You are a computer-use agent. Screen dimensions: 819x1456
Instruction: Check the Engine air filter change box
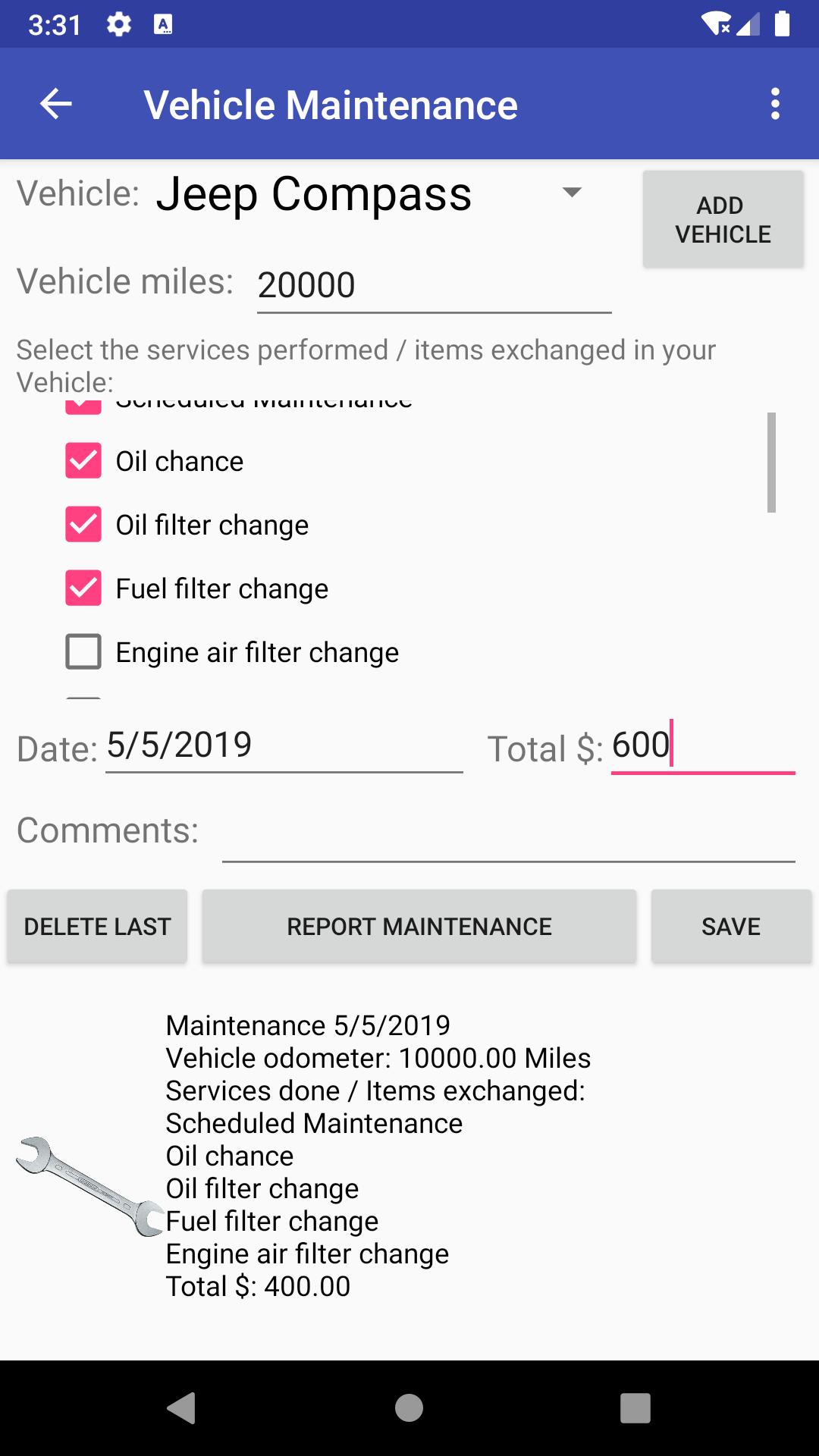(83, 651)
